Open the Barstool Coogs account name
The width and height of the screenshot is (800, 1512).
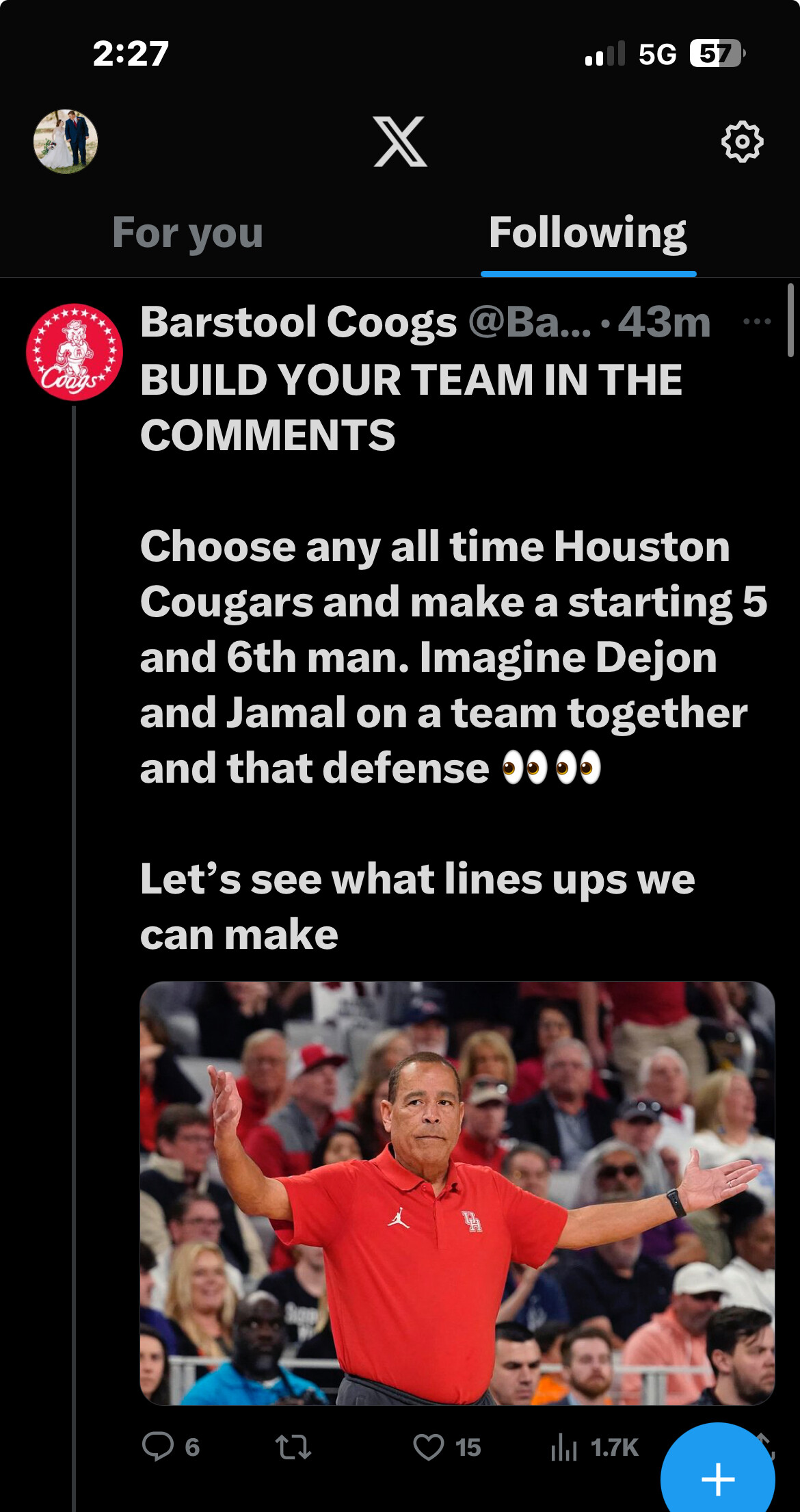(298, 322)
